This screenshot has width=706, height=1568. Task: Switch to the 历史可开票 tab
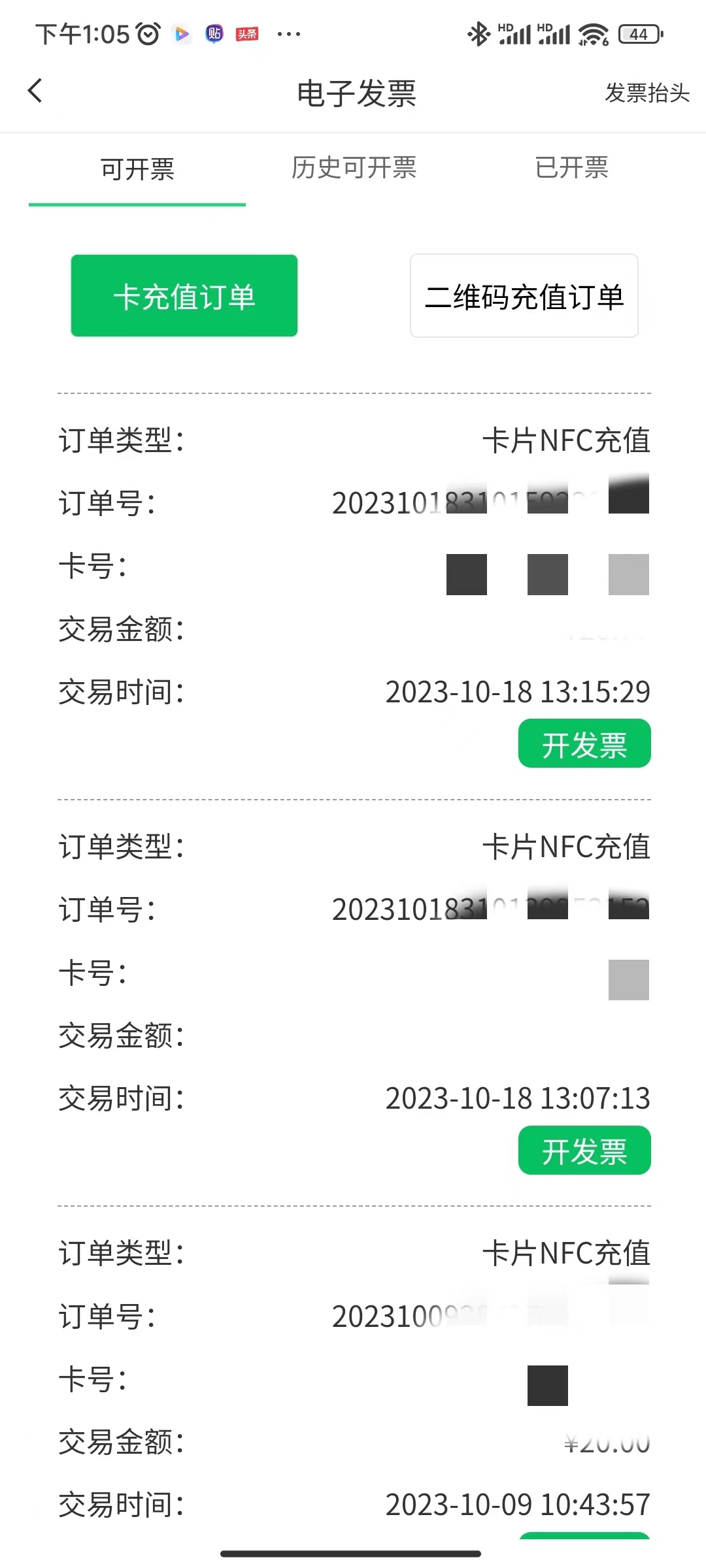point(354,168)
